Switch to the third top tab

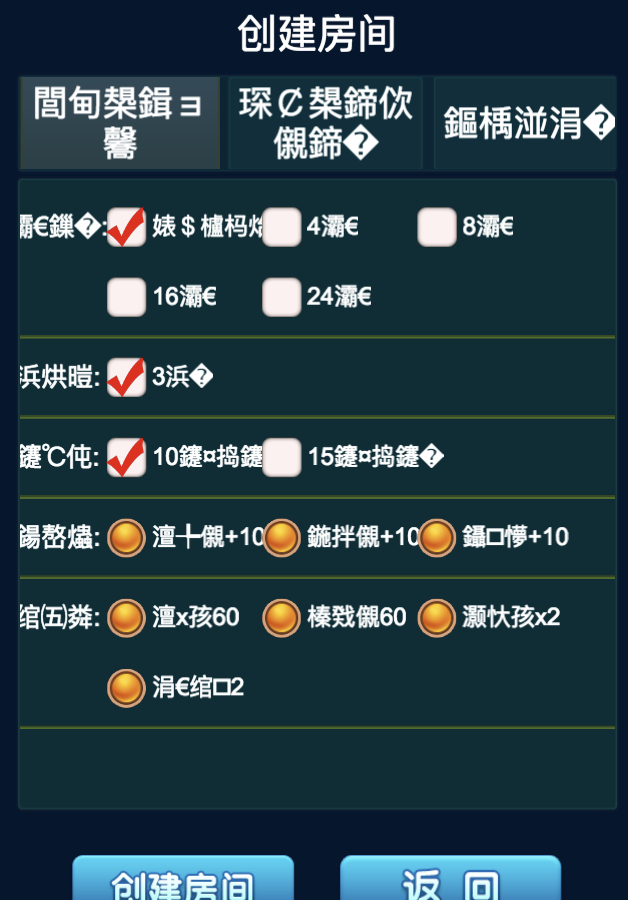pos(526,124)
